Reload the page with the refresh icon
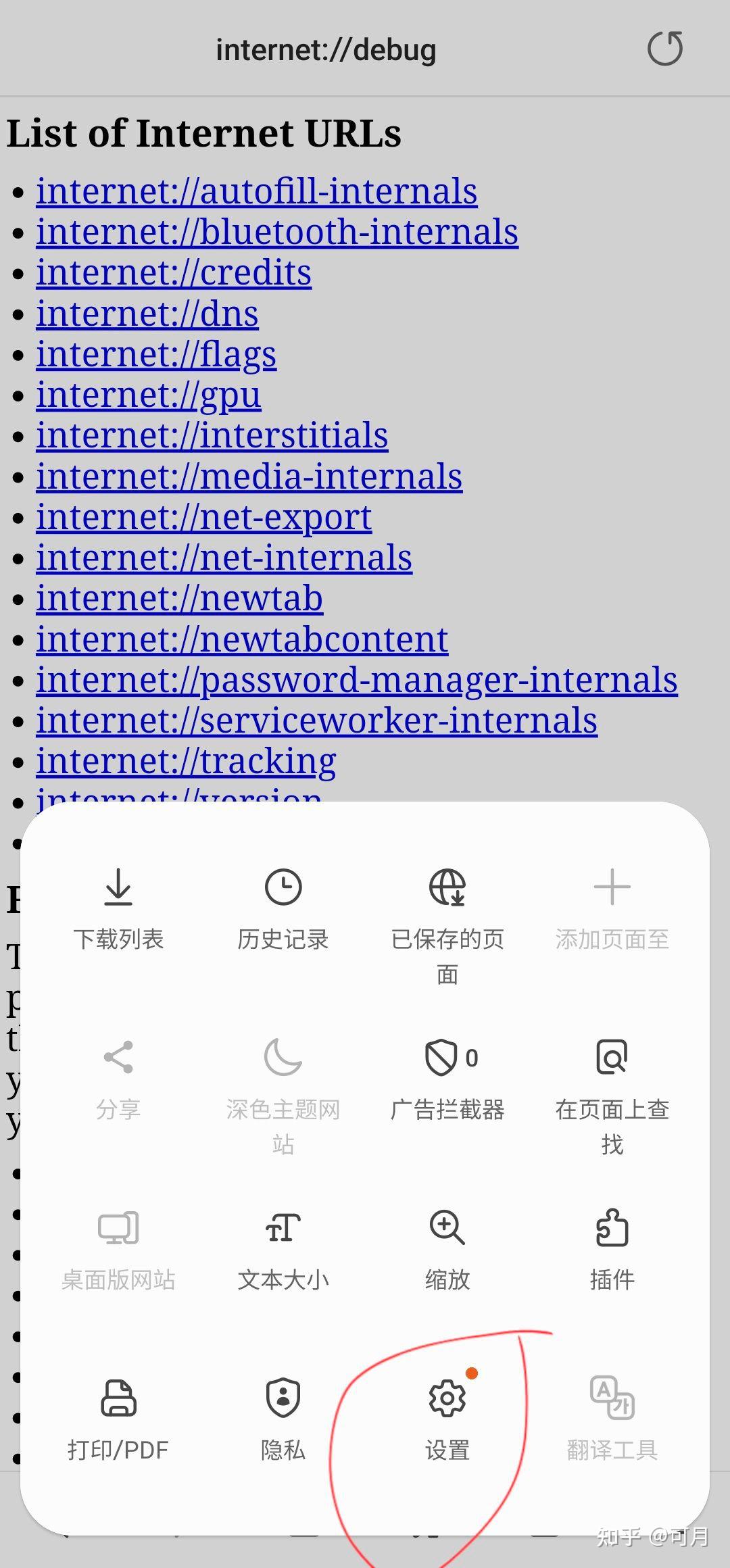The width and height of the screenshot is (730, 1568). pos(665,49)
